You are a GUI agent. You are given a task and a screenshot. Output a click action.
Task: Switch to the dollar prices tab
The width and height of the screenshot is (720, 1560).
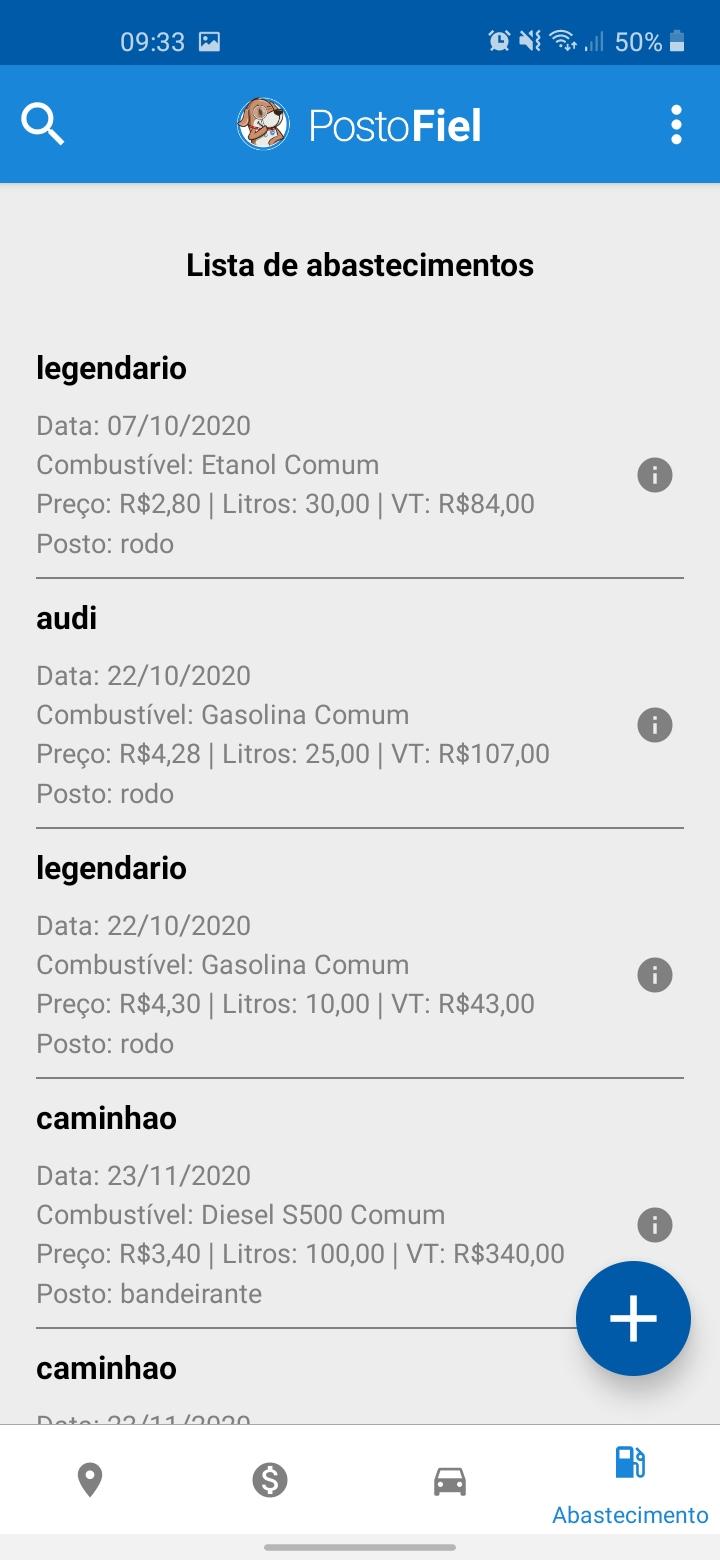tap(270, 1480)
